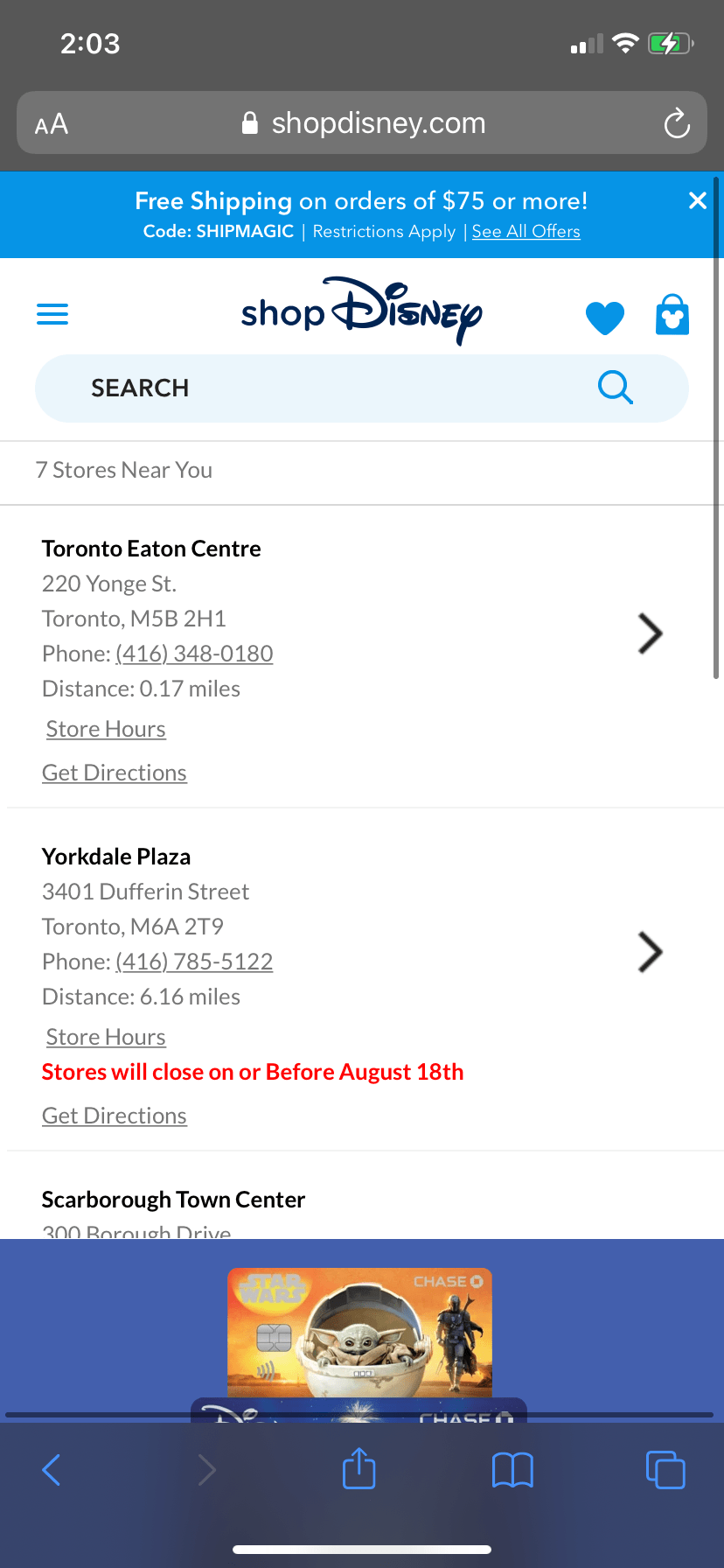Tap the search field
The image size is (724, 1568).
pyautogui.click(x=332, y=388)
